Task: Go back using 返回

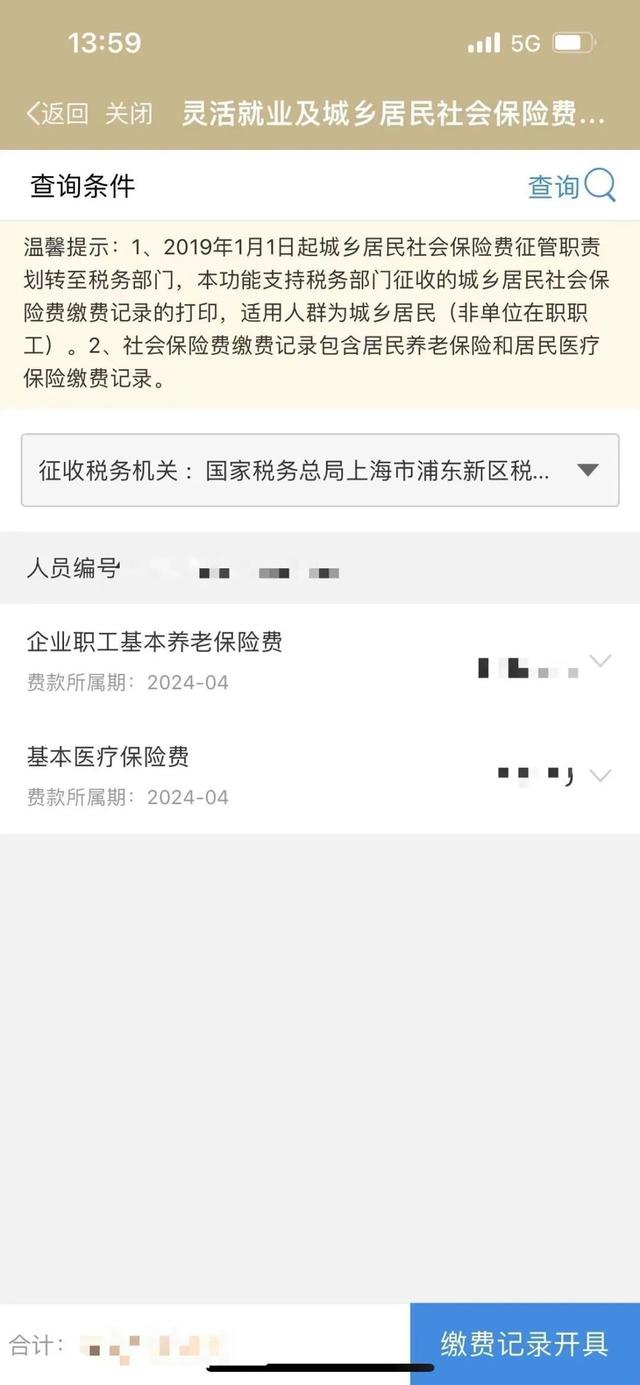Action: tap(57, 113)
